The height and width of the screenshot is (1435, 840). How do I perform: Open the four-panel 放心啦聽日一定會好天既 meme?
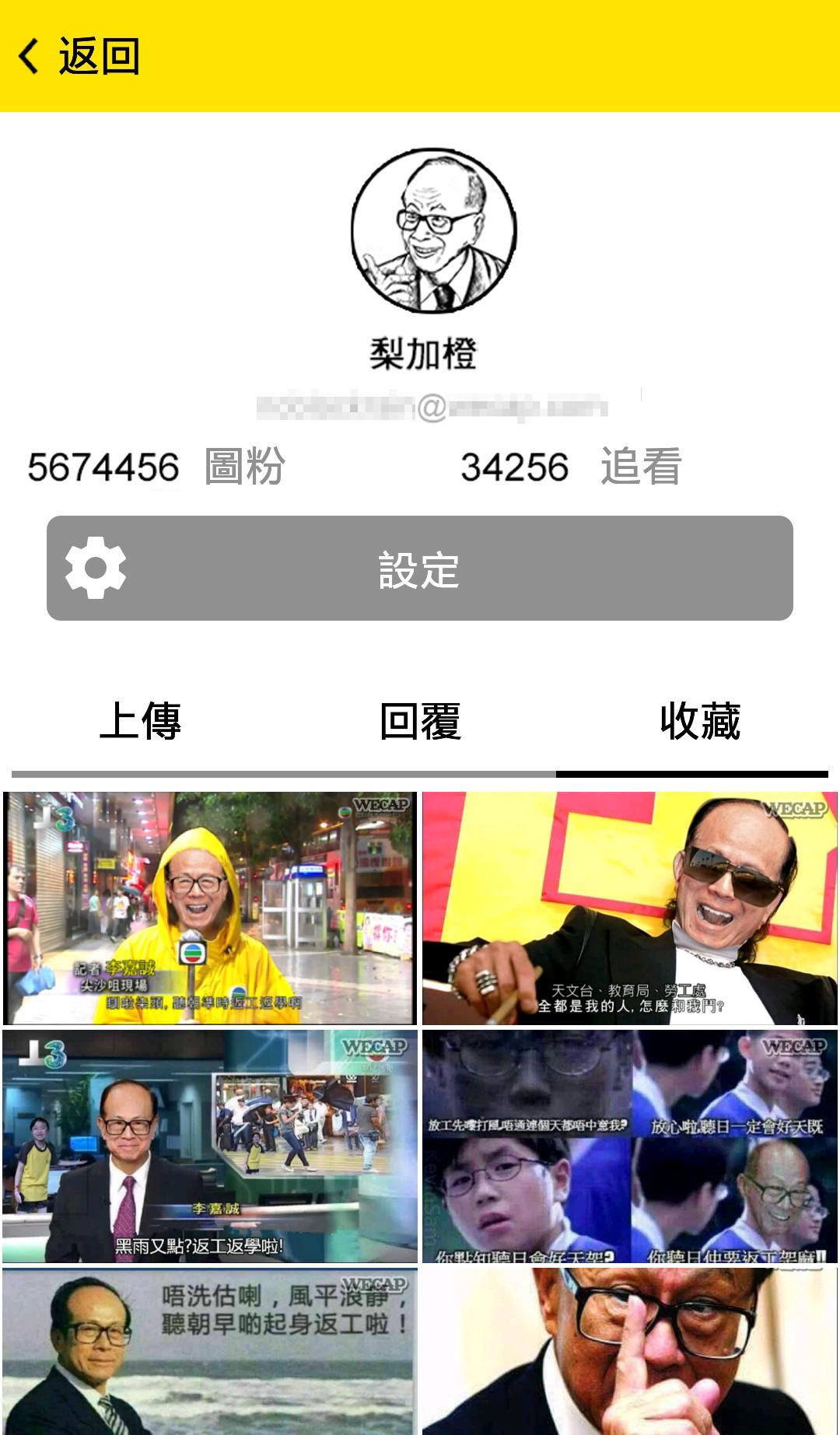(x=630, y=1146)
